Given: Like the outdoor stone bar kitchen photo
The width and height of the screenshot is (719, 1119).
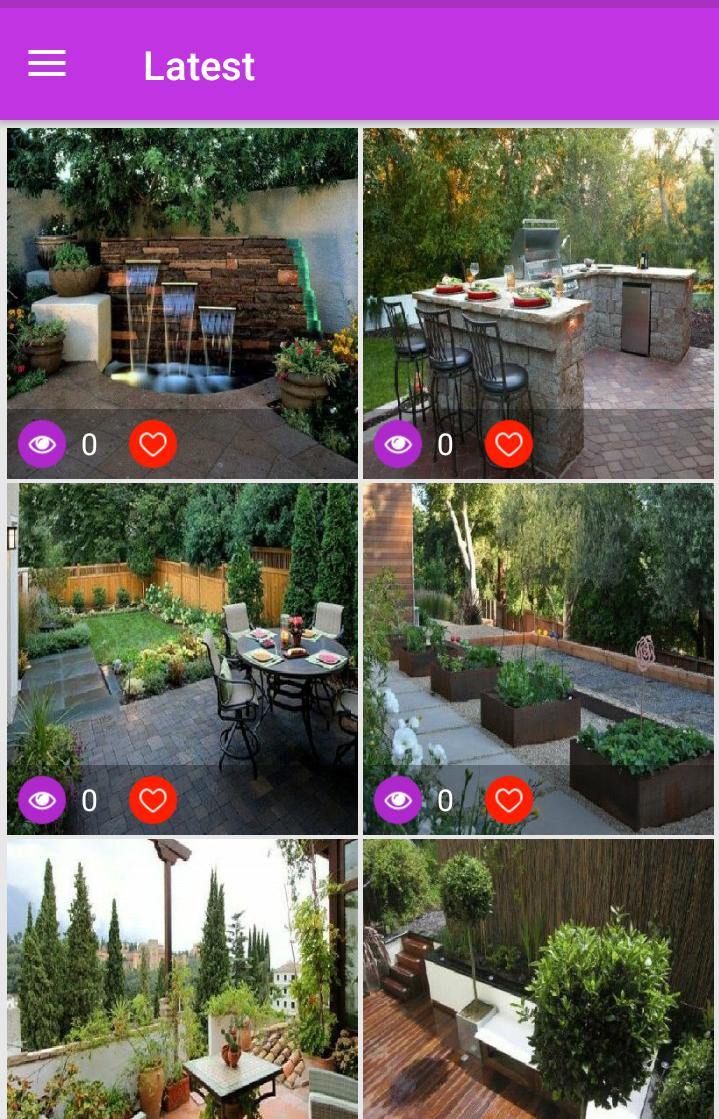Looking at the screenshot, I should pos(509,444).
